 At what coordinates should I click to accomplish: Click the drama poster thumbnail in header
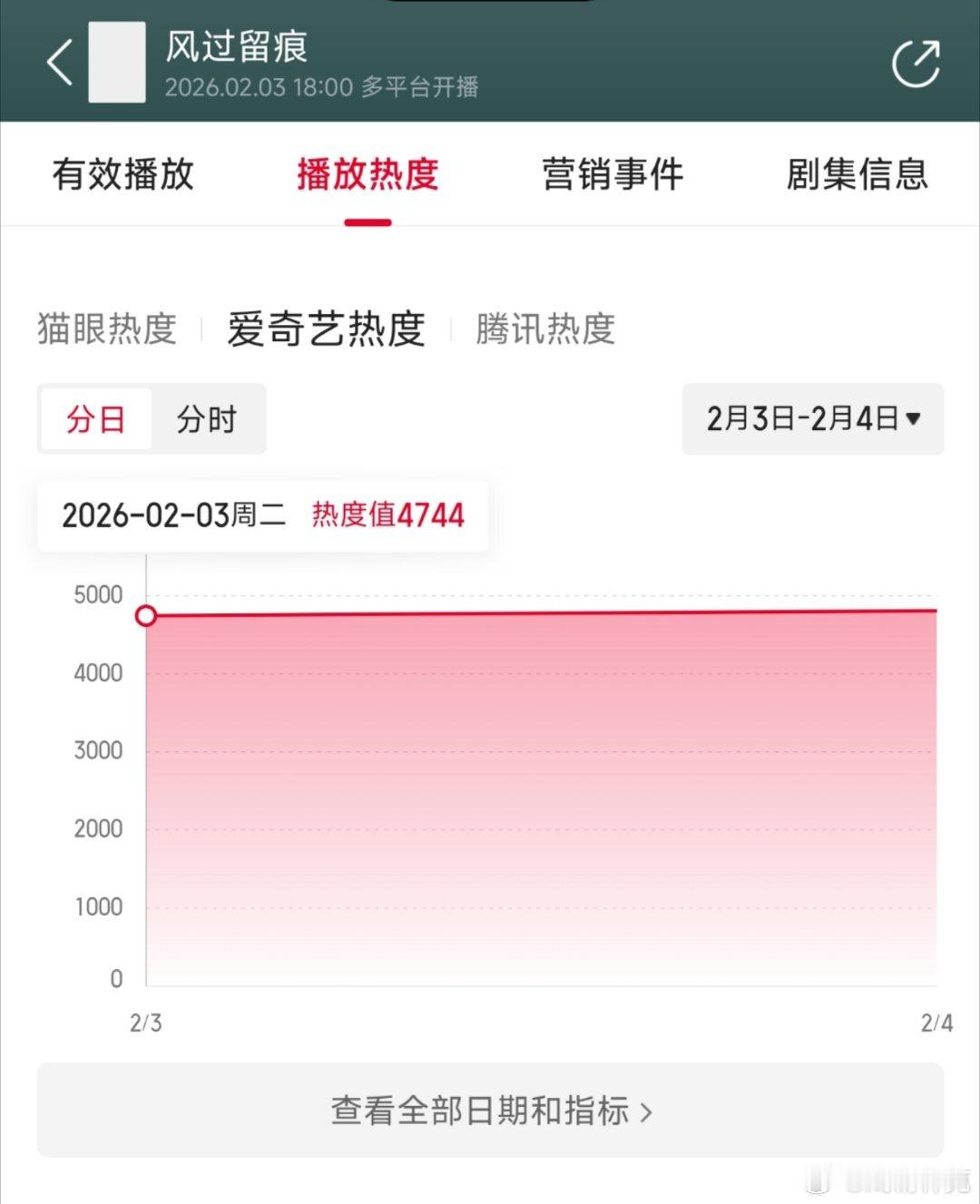coord(117,63)
